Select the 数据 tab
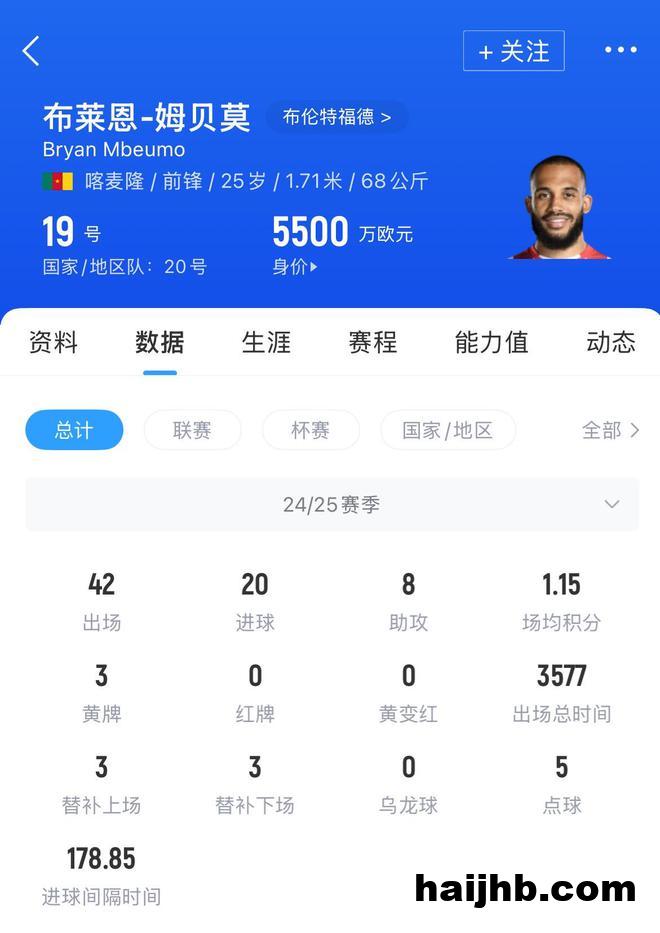 (160, 343)
